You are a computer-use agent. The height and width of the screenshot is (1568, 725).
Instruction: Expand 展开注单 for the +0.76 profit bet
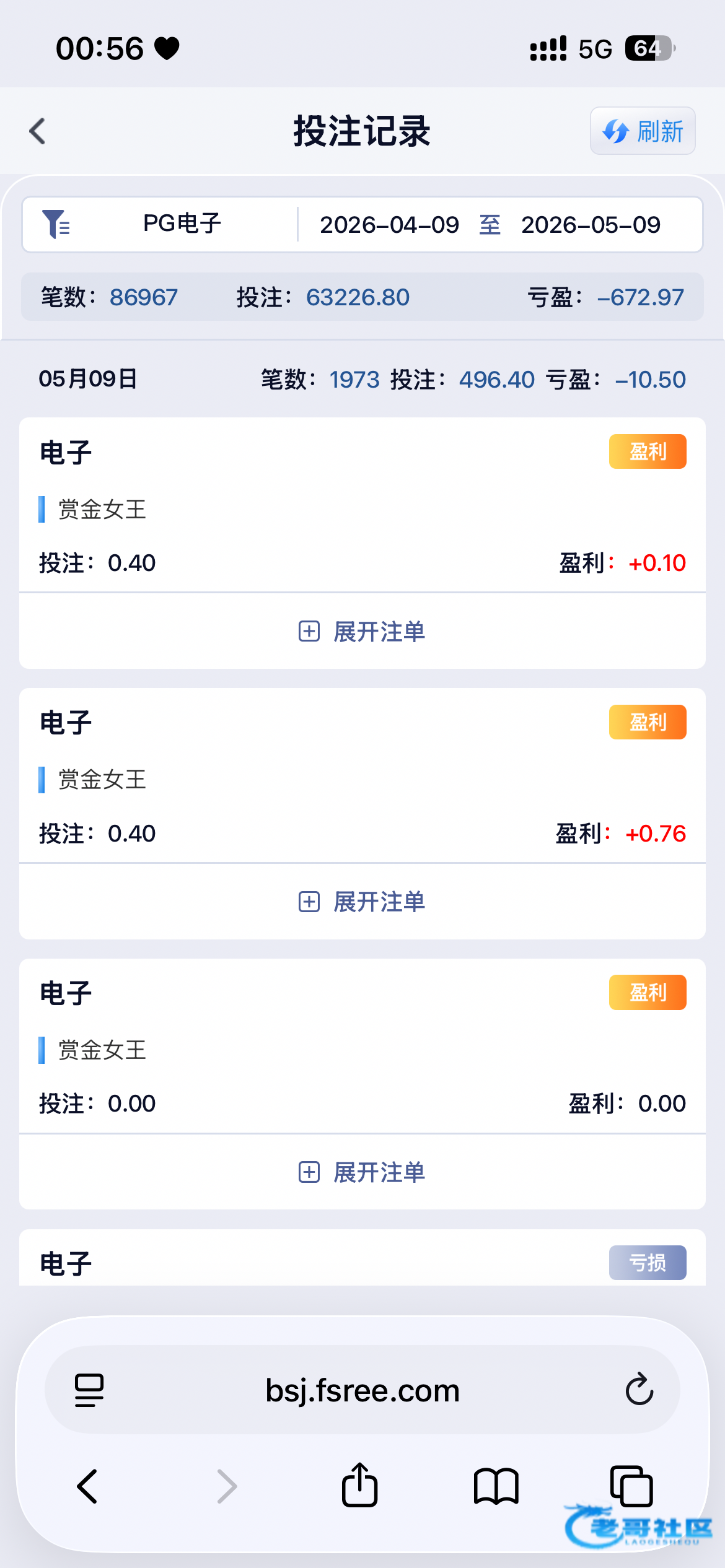[x=362, y=902]
